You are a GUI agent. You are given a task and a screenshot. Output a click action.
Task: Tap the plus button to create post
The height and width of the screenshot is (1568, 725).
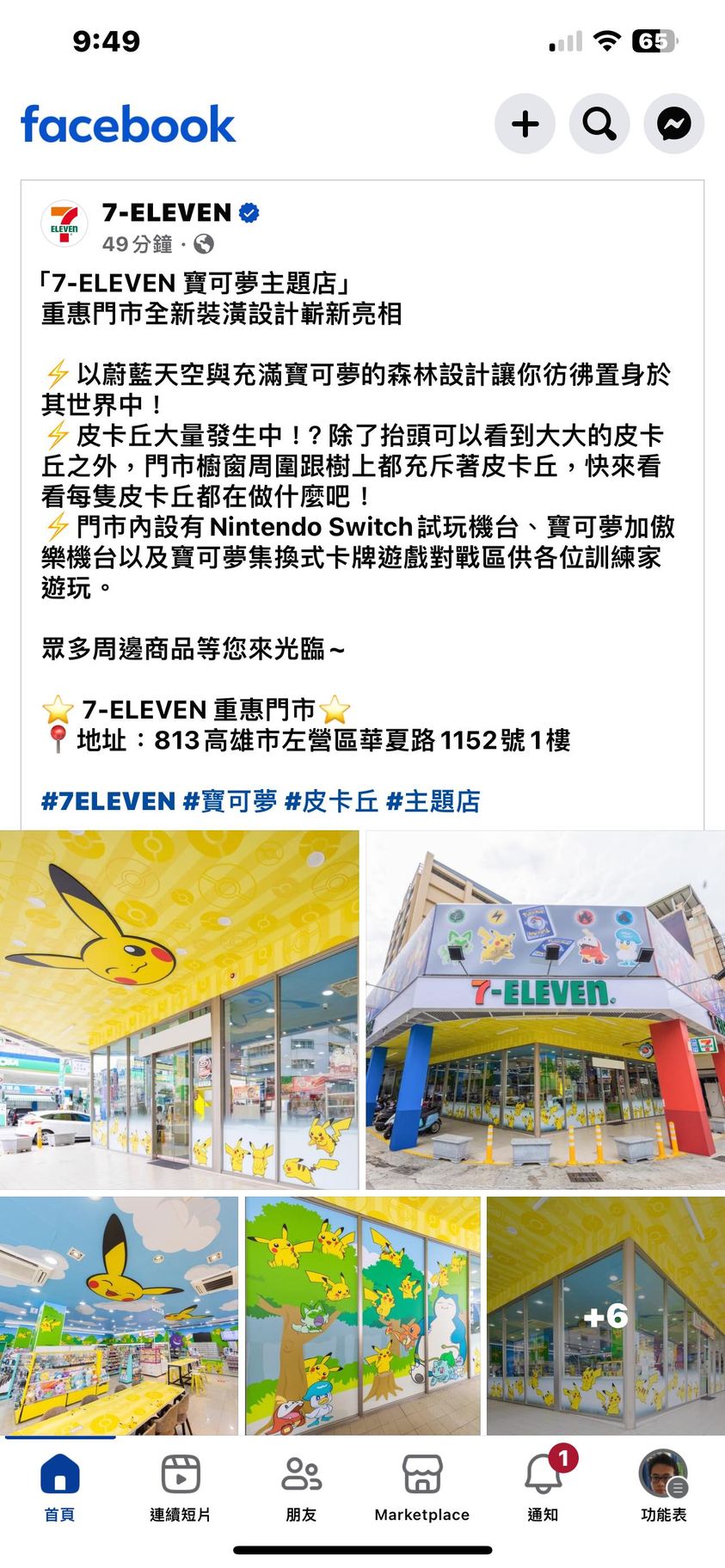[x=525, y=124]
